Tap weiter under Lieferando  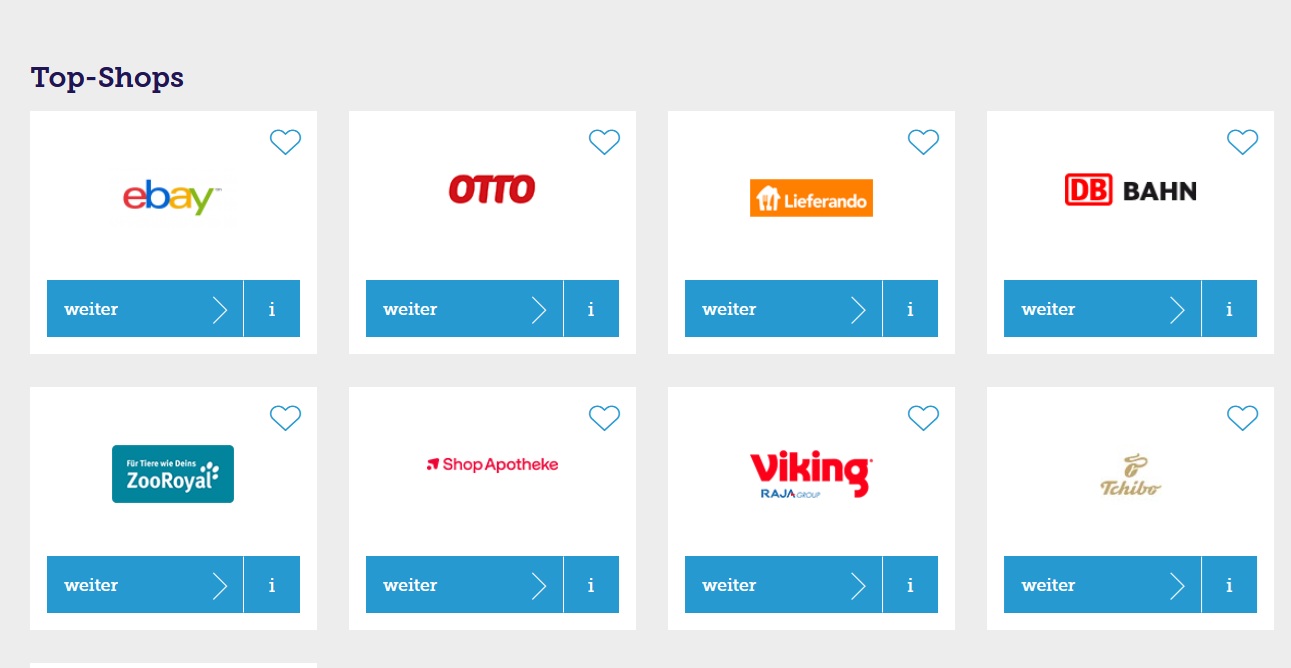(x=783, y=309)
